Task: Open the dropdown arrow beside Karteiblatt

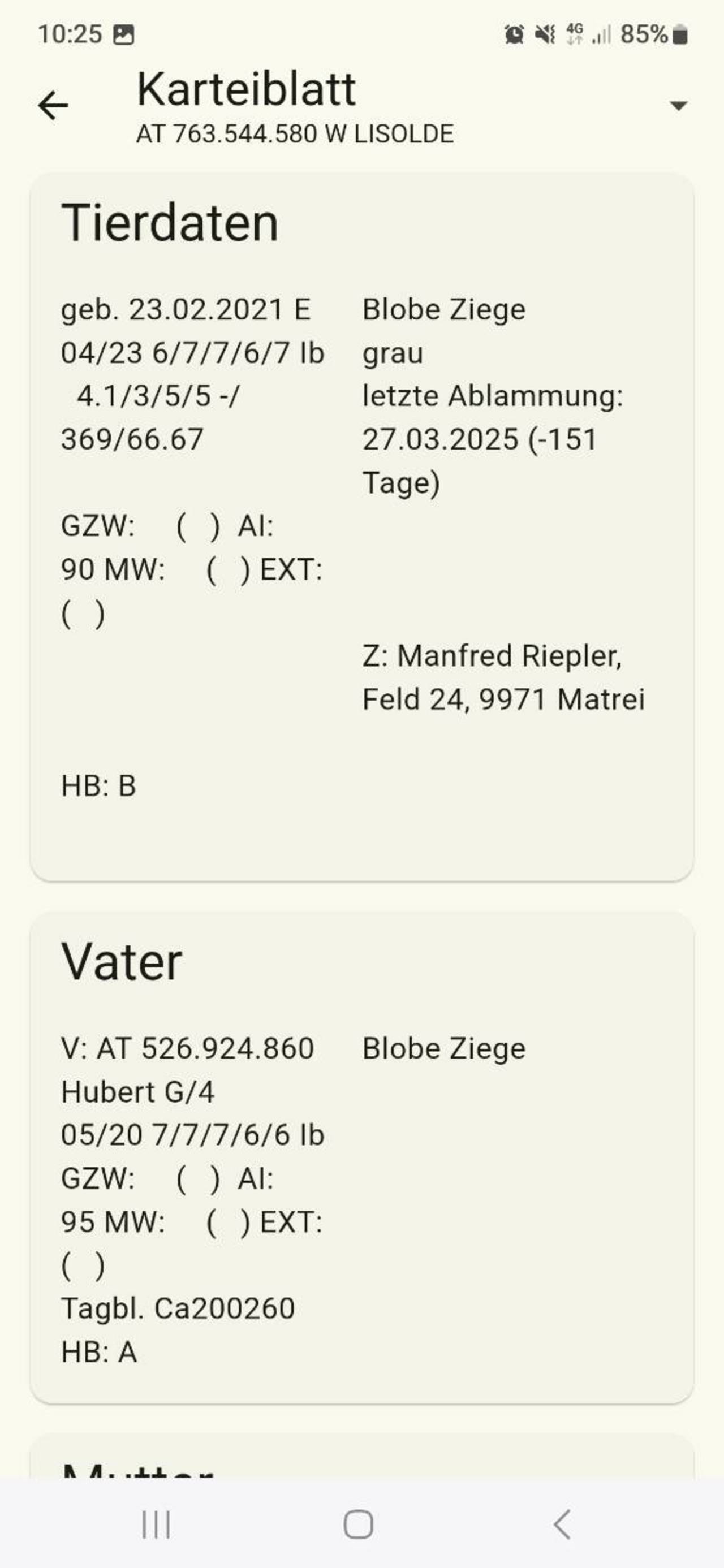Action: [x=678, y=106]
